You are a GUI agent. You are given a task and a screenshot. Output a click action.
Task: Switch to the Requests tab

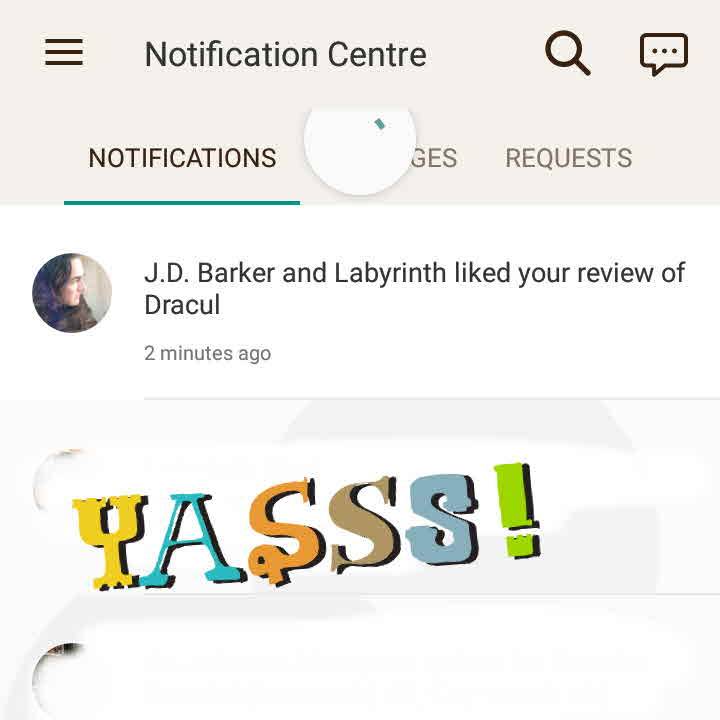568,158
